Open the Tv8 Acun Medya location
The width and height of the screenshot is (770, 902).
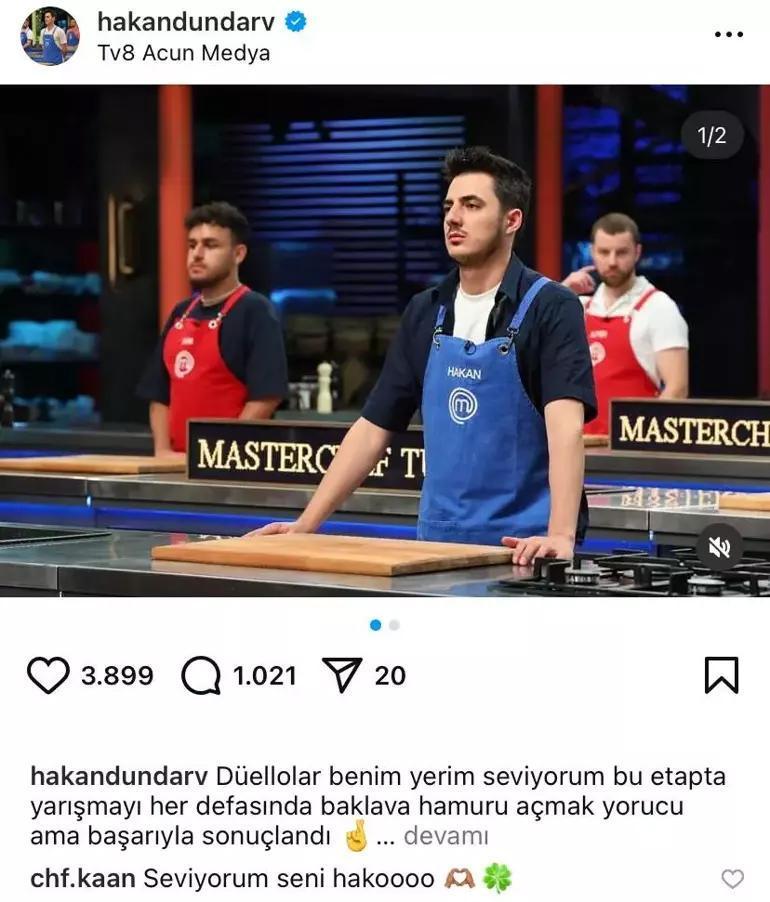tap(184, 53)
